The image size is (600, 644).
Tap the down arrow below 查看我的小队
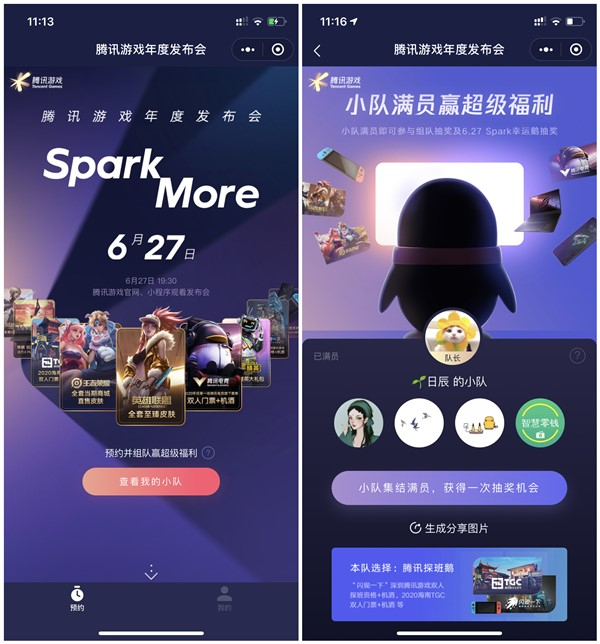pos(151,572)
